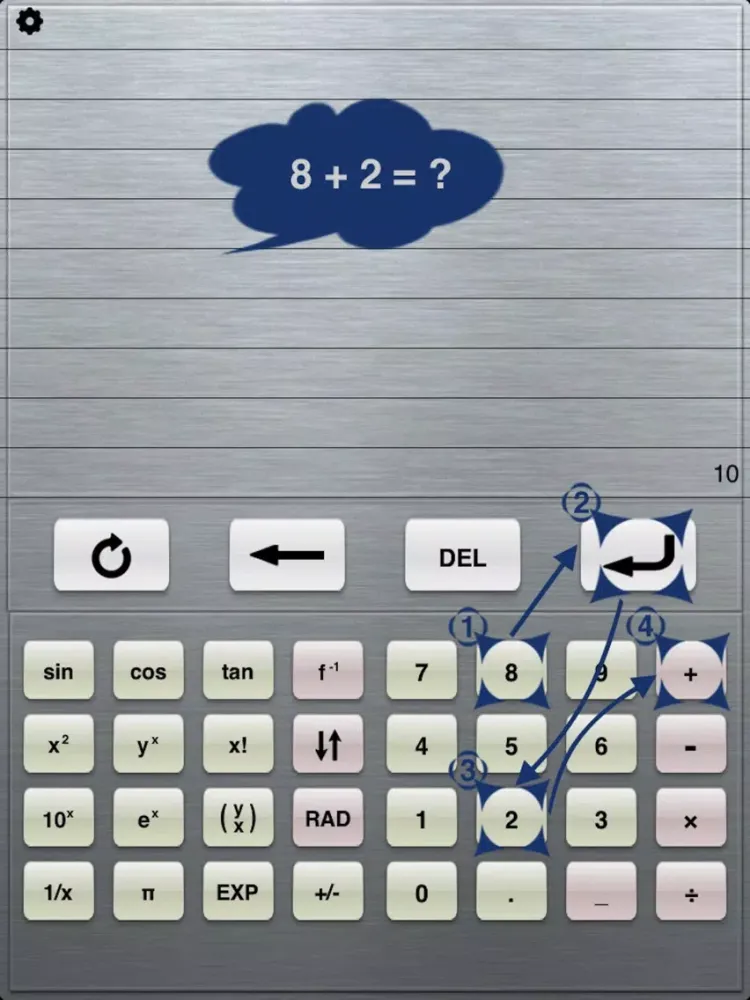Screen dimensions: 750x1000
Task: Tap the 1/x reciprocal key
Action: click(58, 892)
